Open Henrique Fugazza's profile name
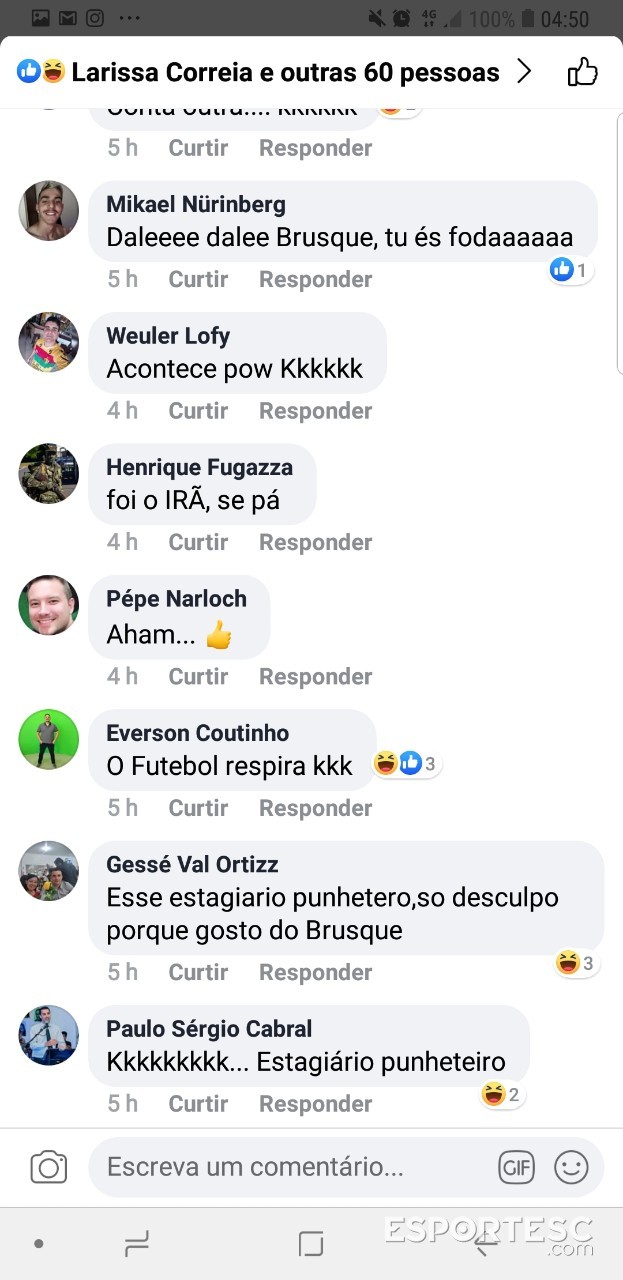623x1280 pixels. point(199,467)
